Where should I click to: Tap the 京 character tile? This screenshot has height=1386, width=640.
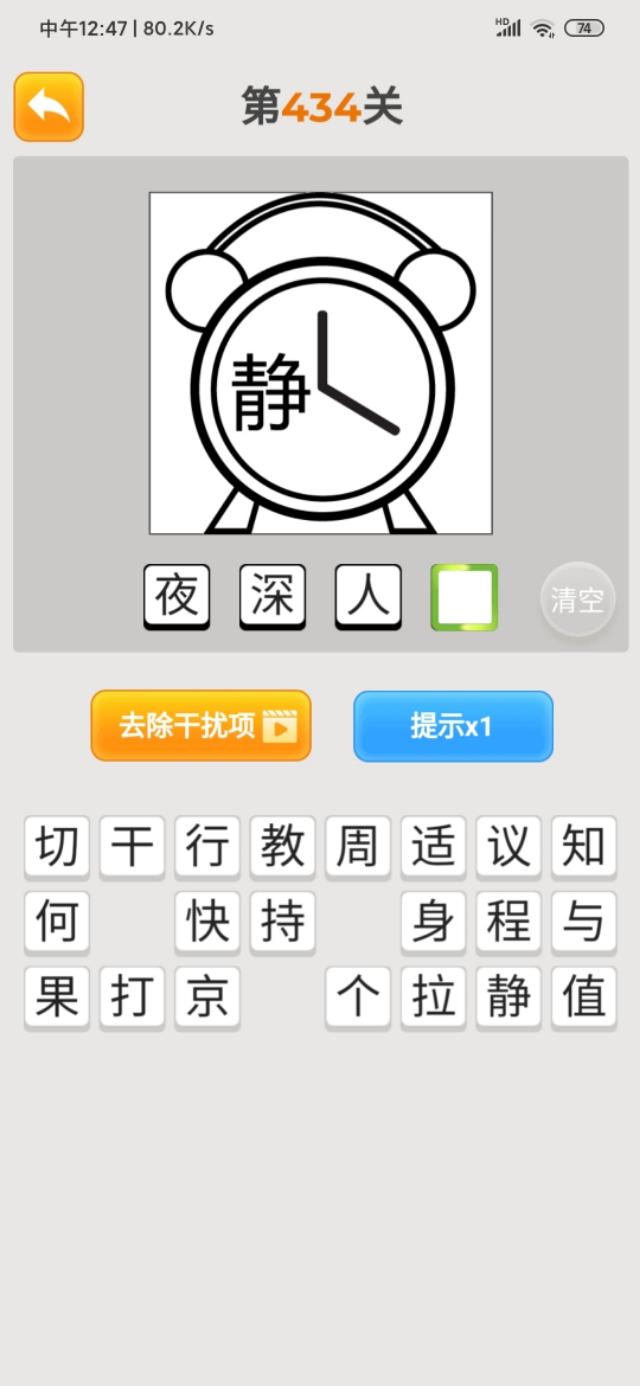pyautogui.click(x=207, y=997)
